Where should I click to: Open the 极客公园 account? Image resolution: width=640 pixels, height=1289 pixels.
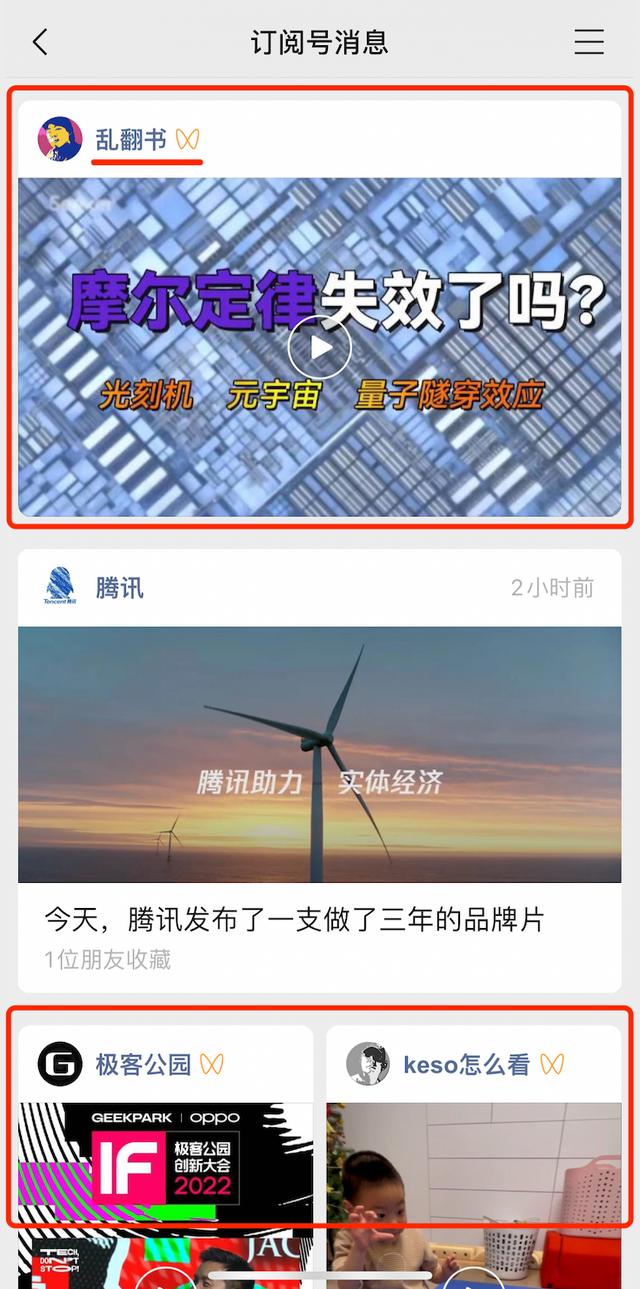tap(143, 1065)
